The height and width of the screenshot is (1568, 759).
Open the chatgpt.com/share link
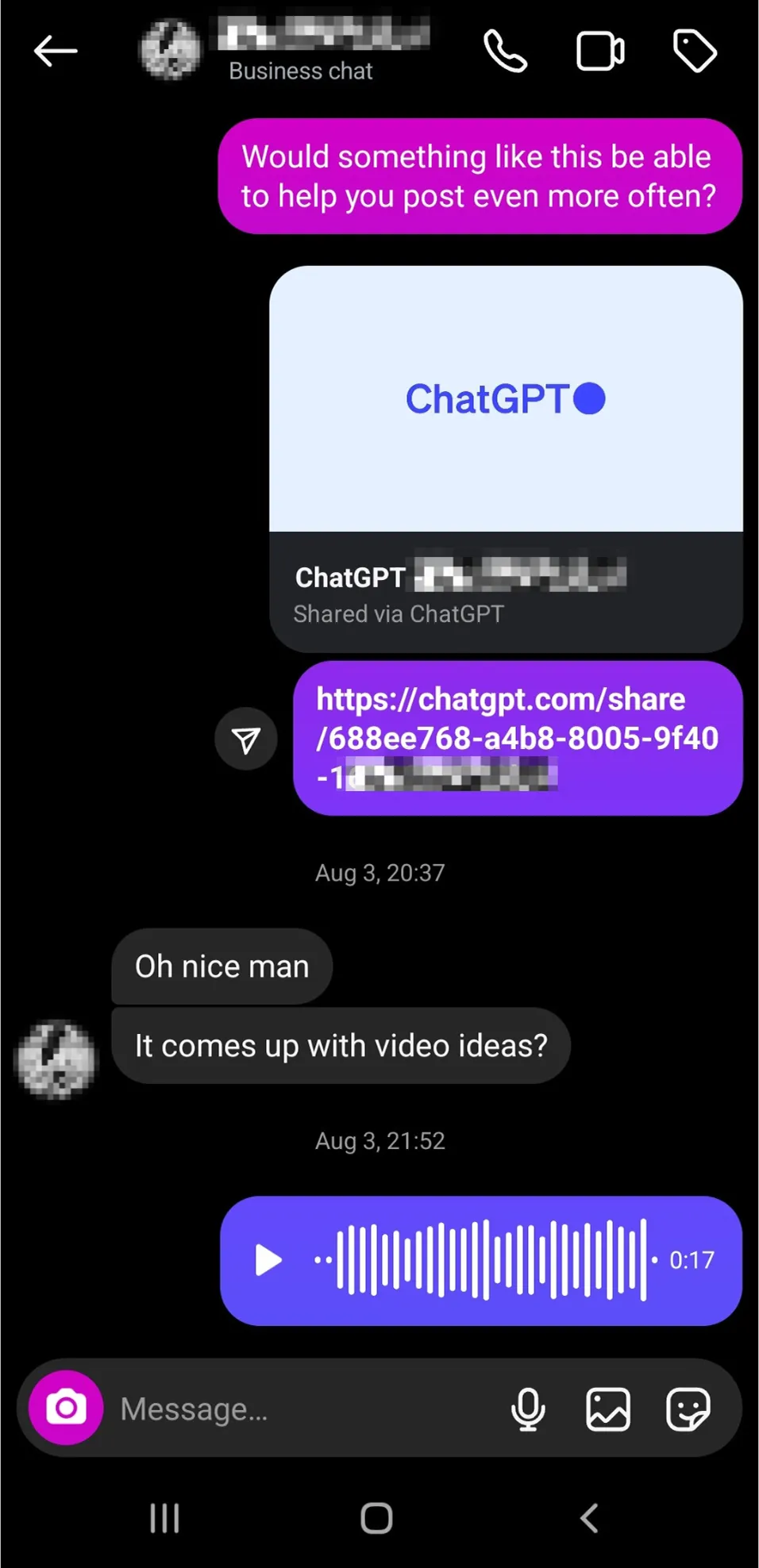coord(517,738)
